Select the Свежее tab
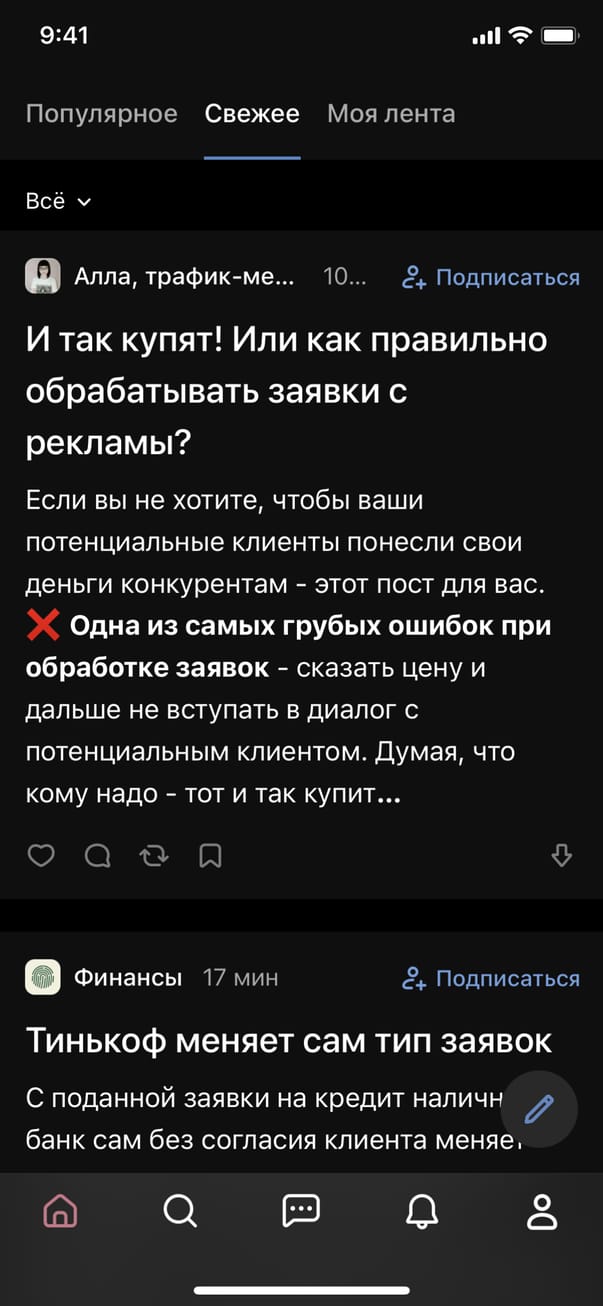The image size is (603, 1306). [x=252, y=114]
